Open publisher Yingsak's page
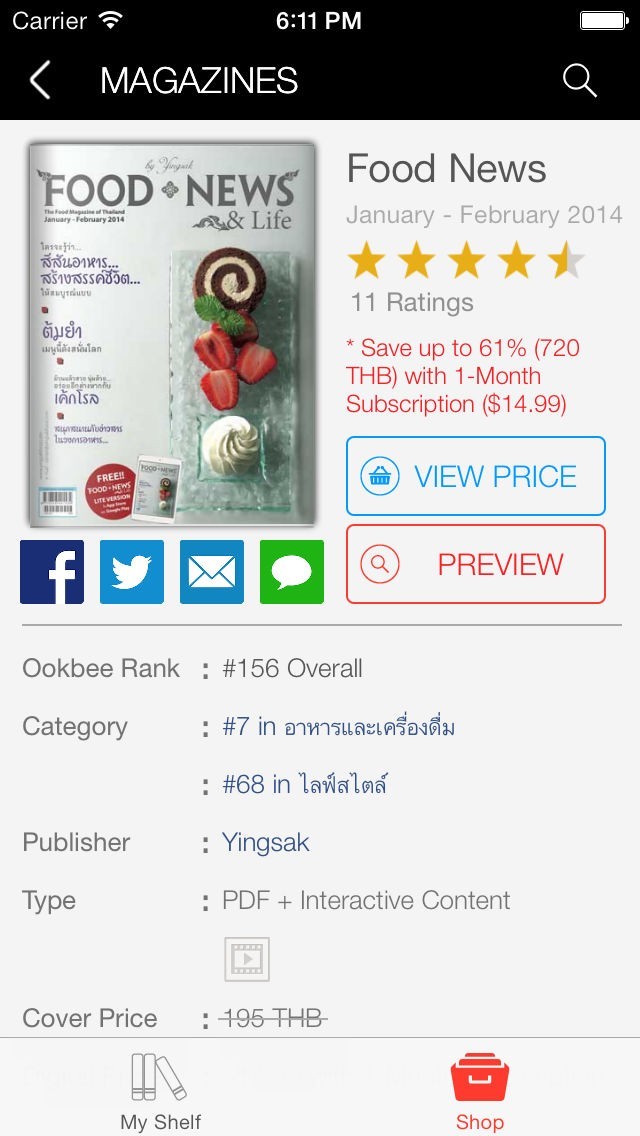 (265, 842)
